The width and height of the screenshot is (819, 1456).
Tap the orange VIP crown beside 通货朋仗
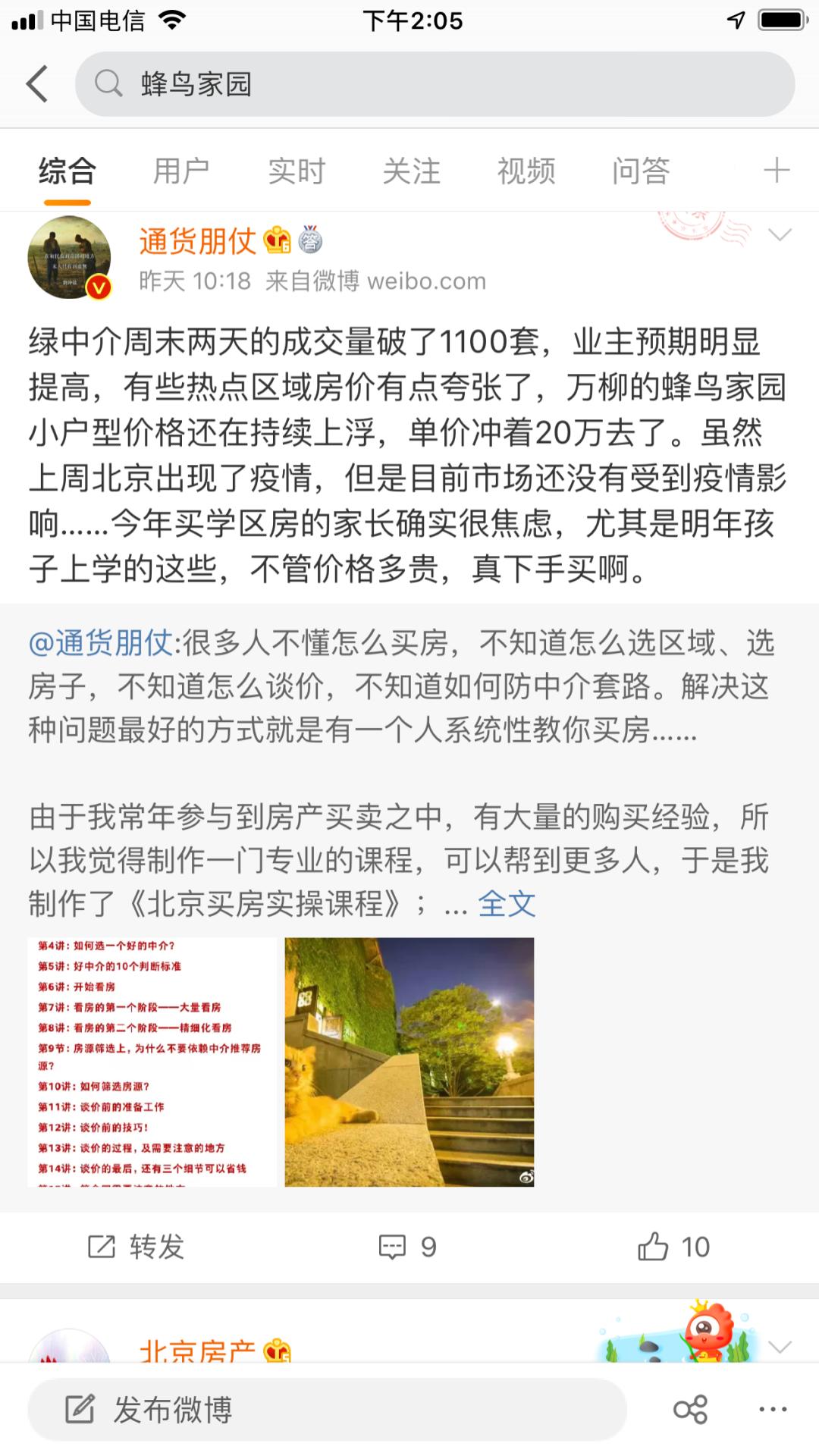tap(276, 241)
